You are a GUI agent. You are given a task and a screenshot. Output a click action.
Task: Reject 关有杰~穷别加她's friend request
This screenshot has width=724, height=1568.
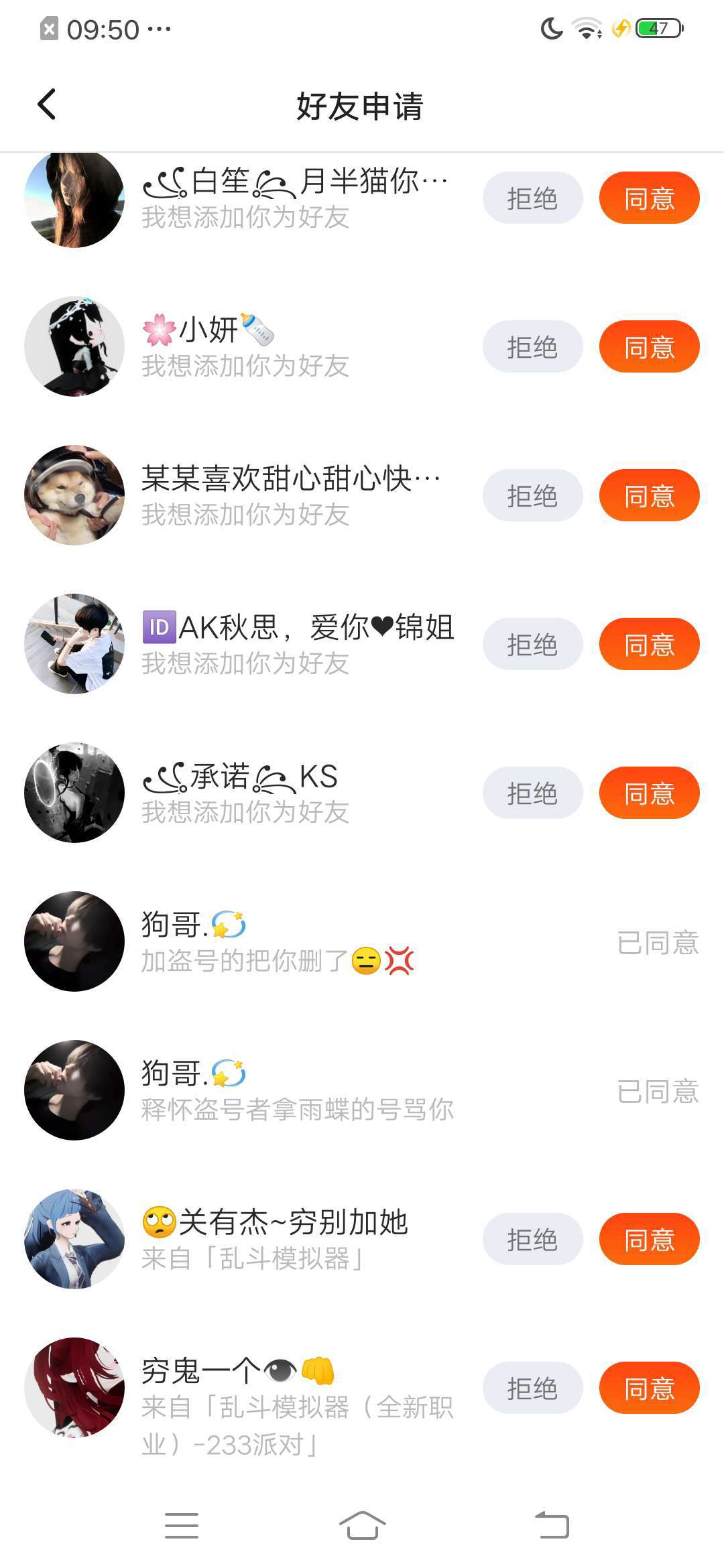pos(532,1240)
